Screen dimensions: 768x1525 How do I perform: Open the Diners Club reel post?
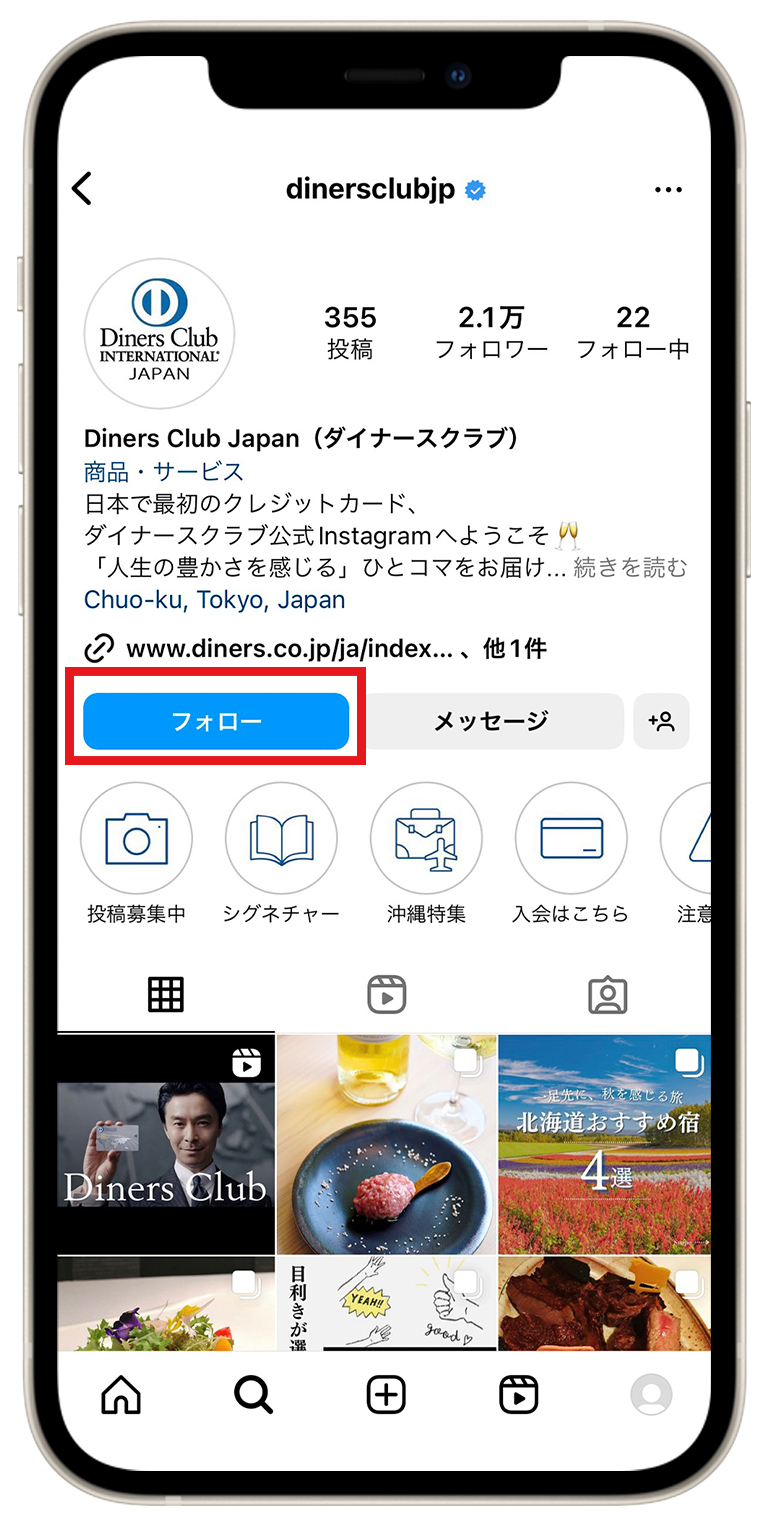[166, 1144]
